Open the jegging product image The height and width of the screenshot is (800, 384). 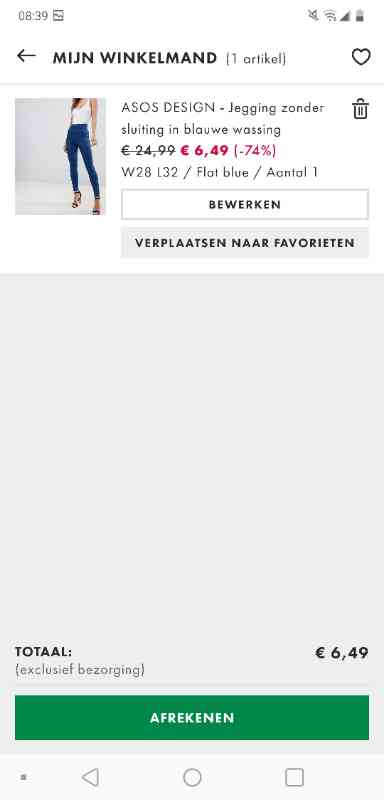click(x=60, y=156)
